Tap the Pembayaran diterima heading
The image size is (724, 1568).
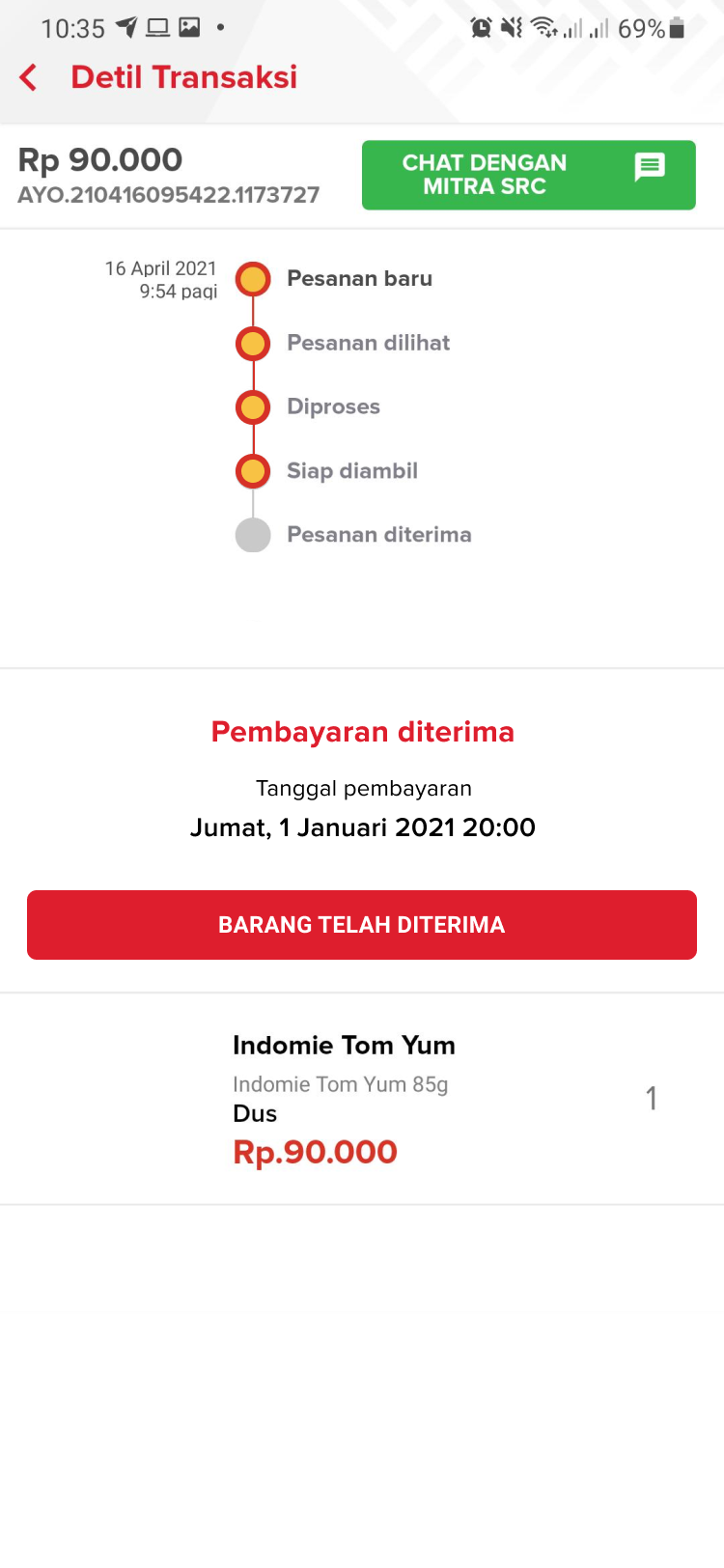tap(362, 731)
